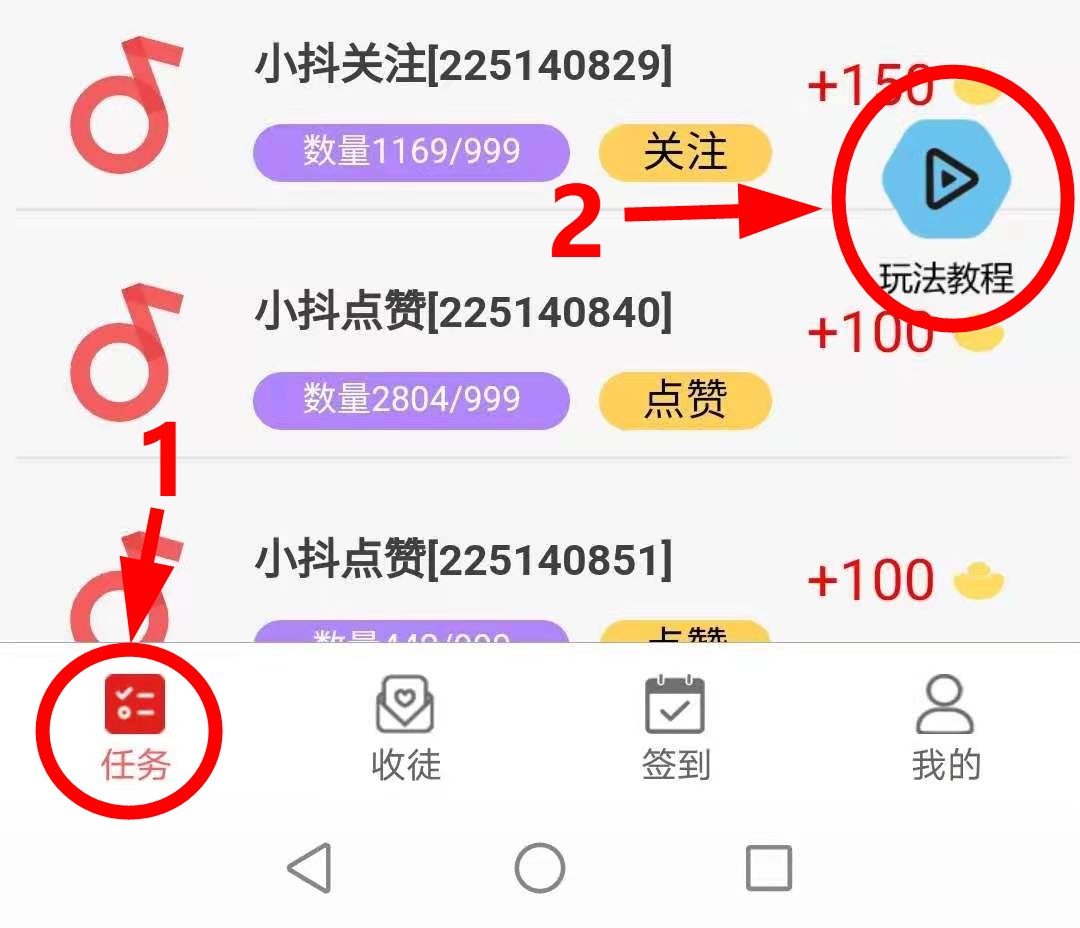Switch to the 任务 tab
Screen dimensions: 1080x928
point(135,728)
